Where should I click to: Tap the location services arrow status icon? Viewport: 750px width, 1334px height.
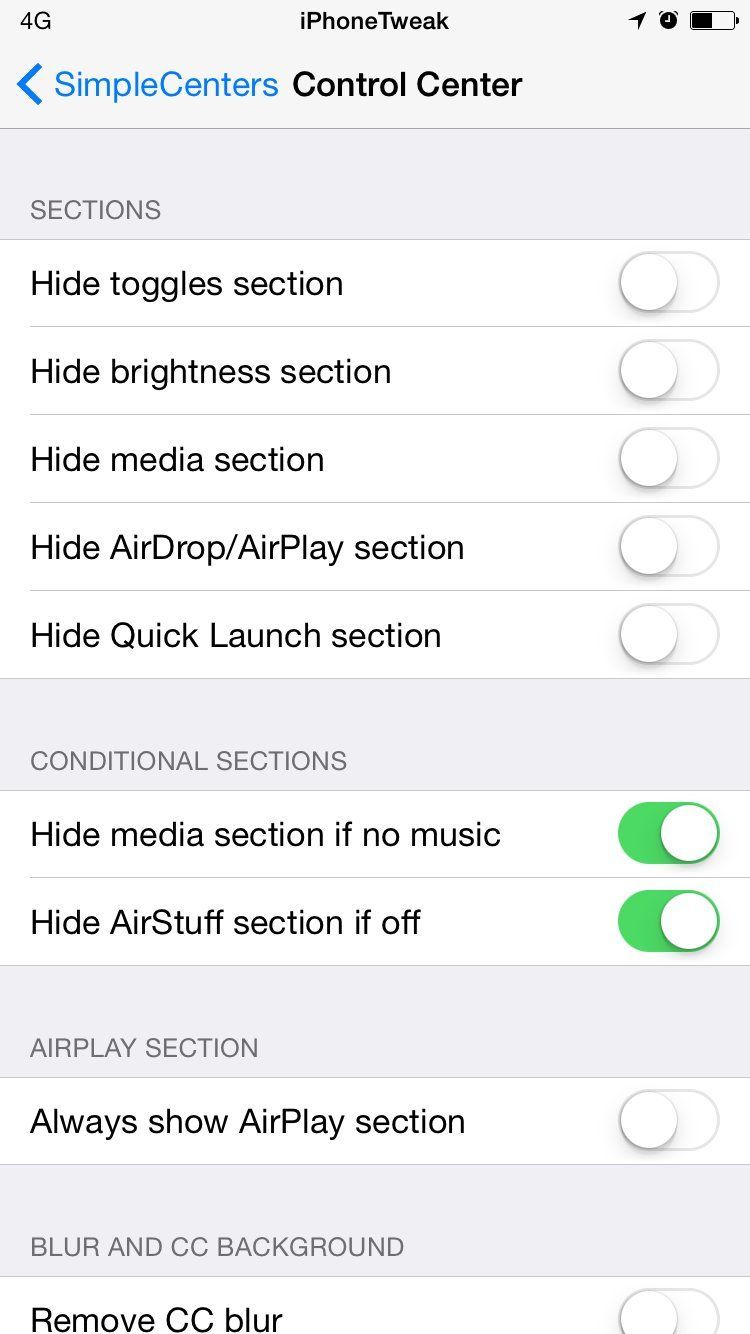[x=637, y=20]
